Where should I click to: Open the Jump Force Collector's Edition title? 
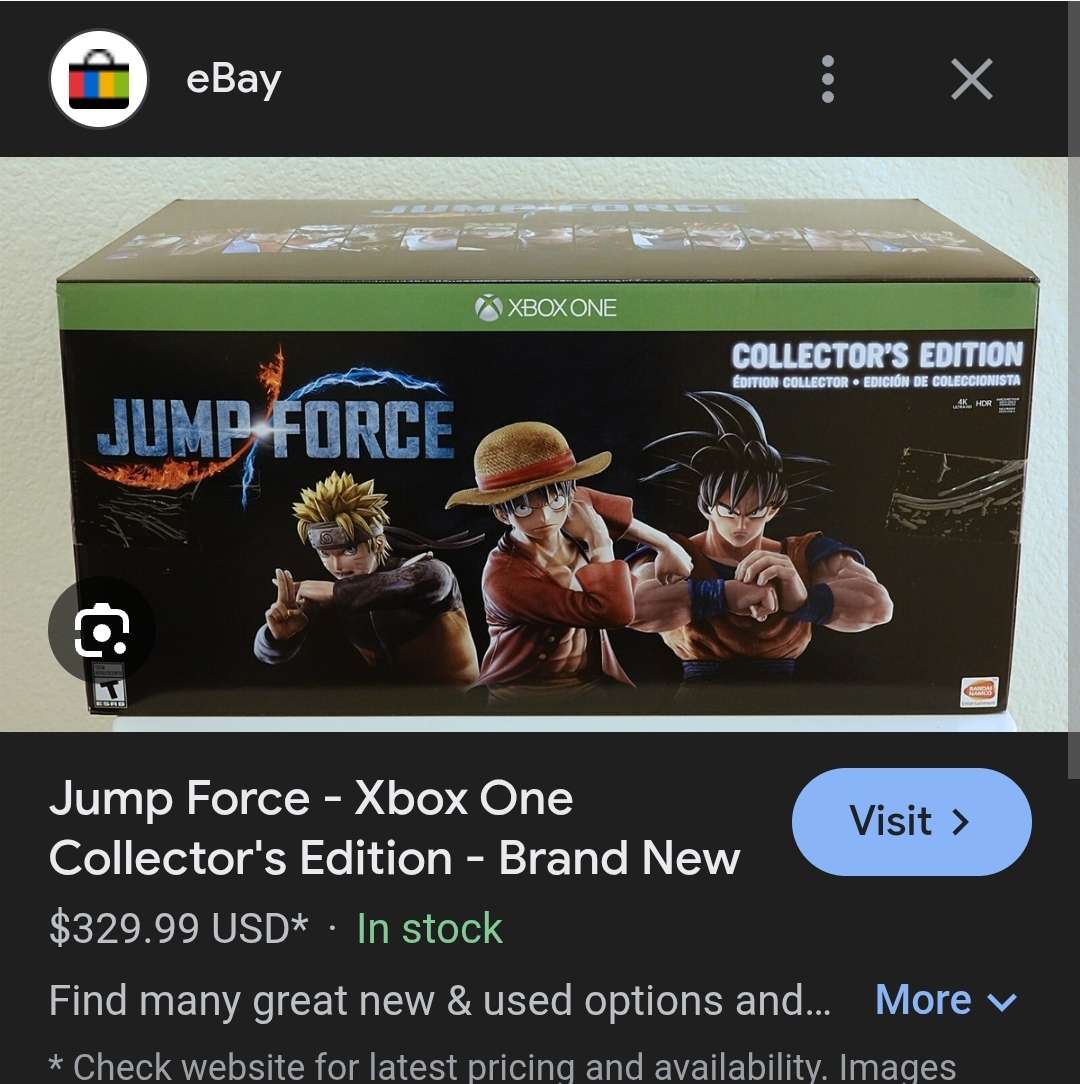(x=394, y=828)
